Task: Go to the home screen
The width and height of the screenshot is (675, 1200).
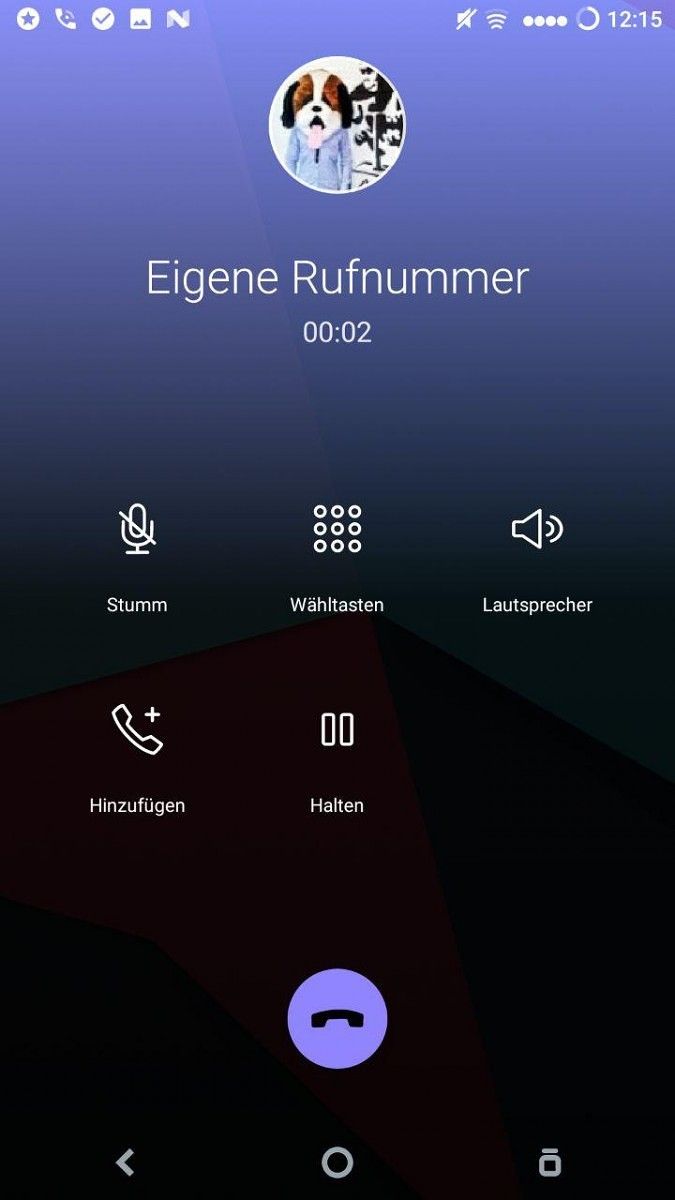Action: coord(337,1162)
